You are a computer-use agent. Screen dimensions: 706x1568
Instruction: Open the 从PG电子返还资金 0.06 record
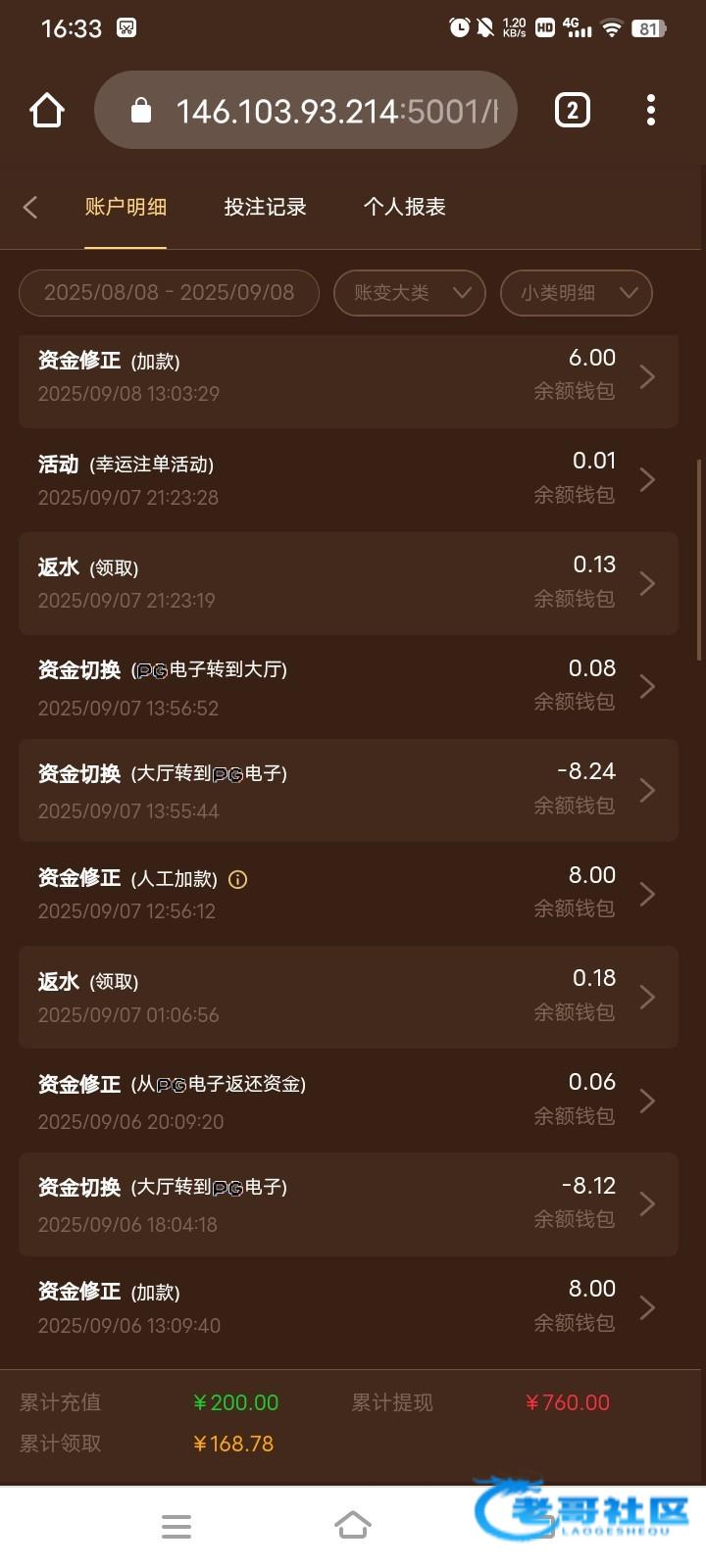tap(348, 1101)
